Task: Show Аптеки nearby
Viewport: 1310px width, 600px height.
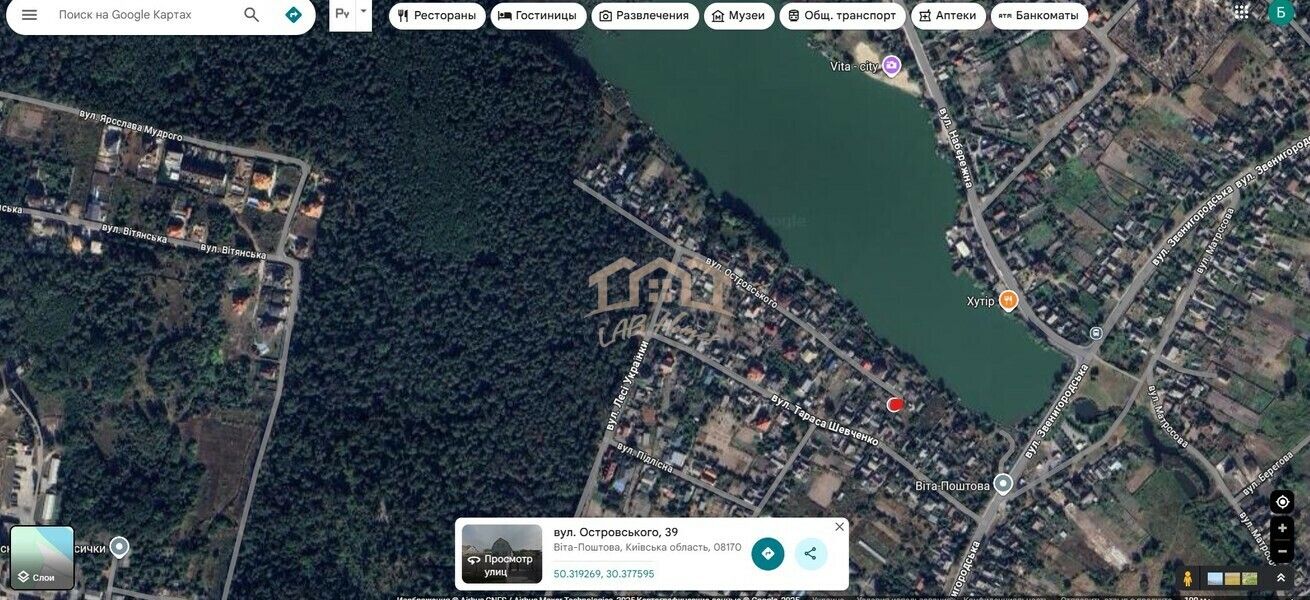Action: click(x=948, y=16)
